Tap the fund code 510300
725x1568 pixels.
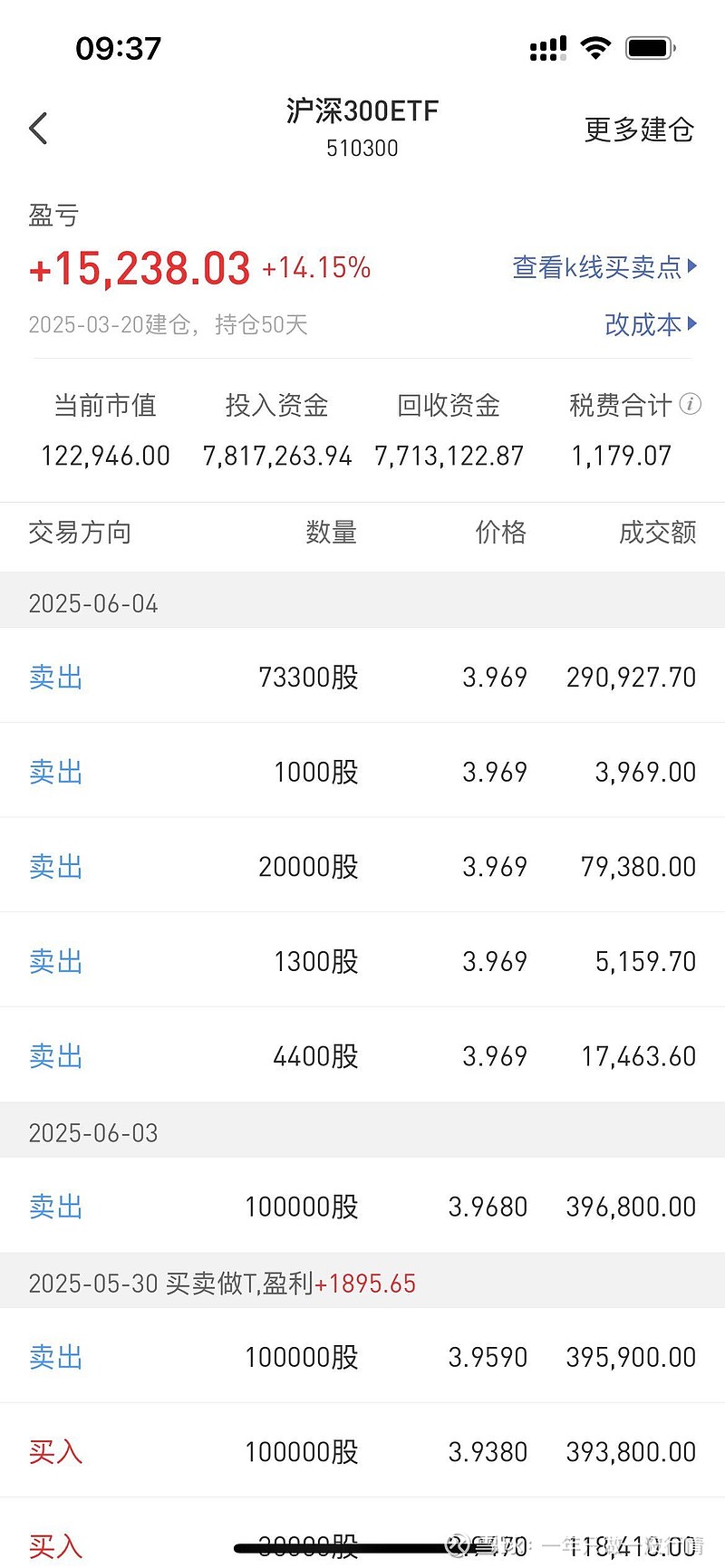click(362, 148)
